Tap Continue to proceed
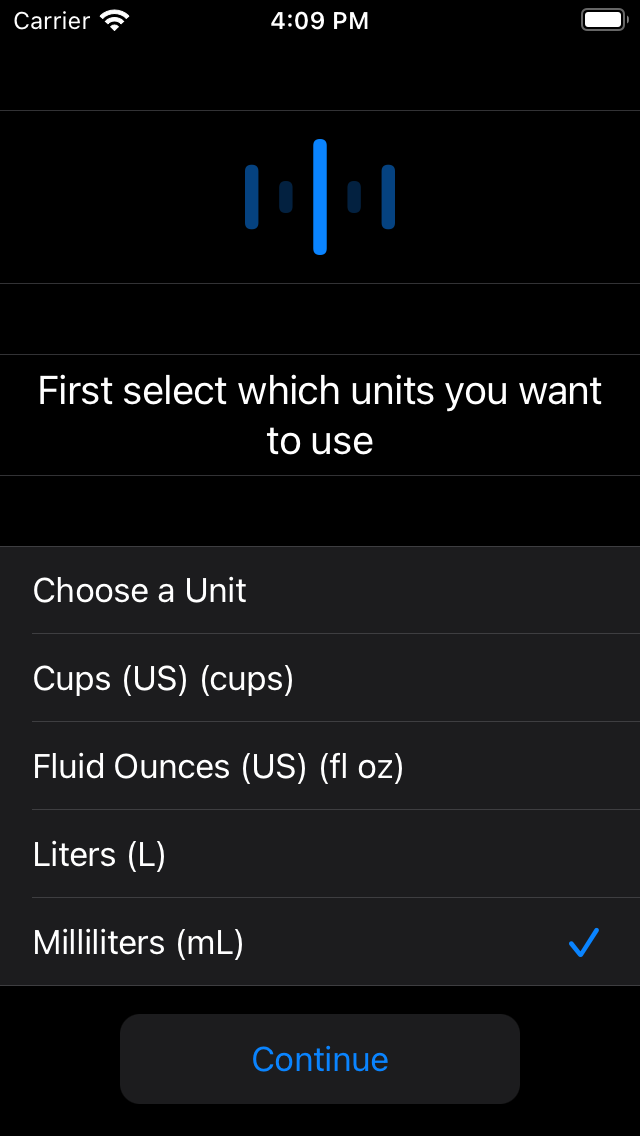The height and width of the screenshot is (1136, 640). pos(320,1059)
